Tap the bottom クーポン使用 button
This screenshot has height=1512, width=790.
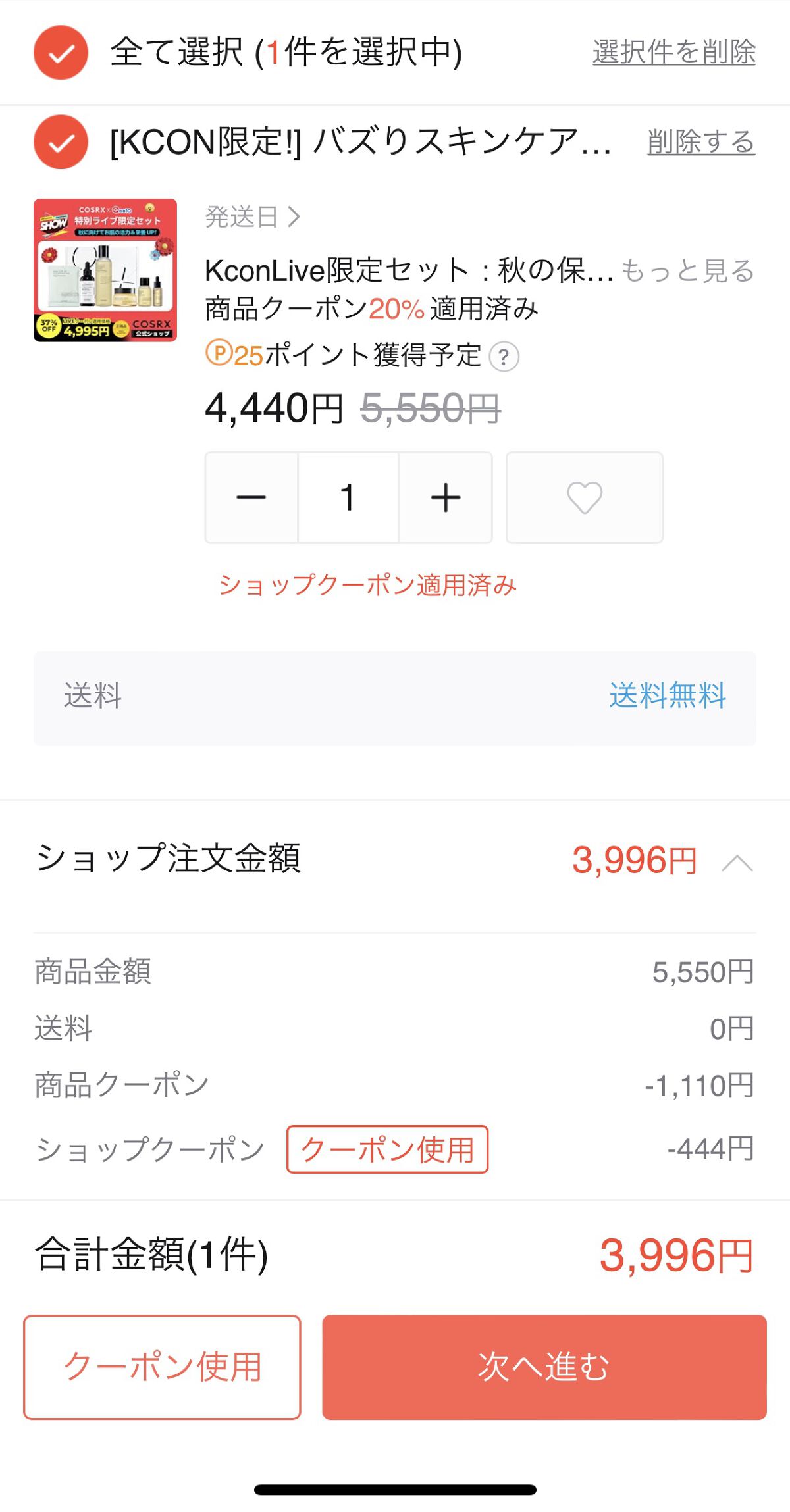point(162,1367)
